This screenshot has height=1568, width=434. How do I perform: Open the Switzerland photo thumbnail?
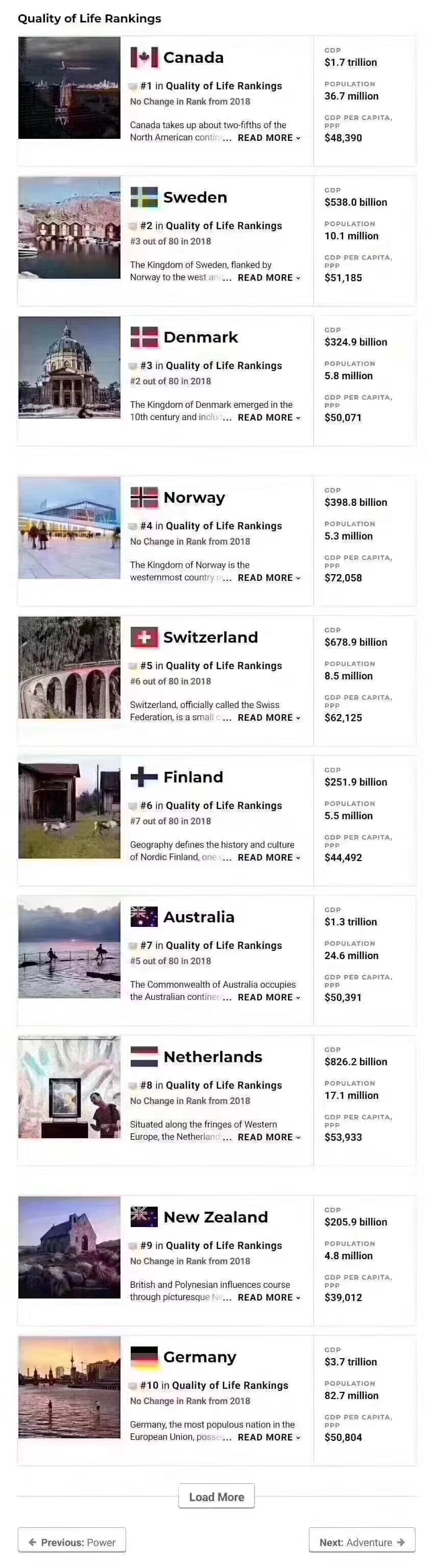pyautogui.click(x=69, y=668)
